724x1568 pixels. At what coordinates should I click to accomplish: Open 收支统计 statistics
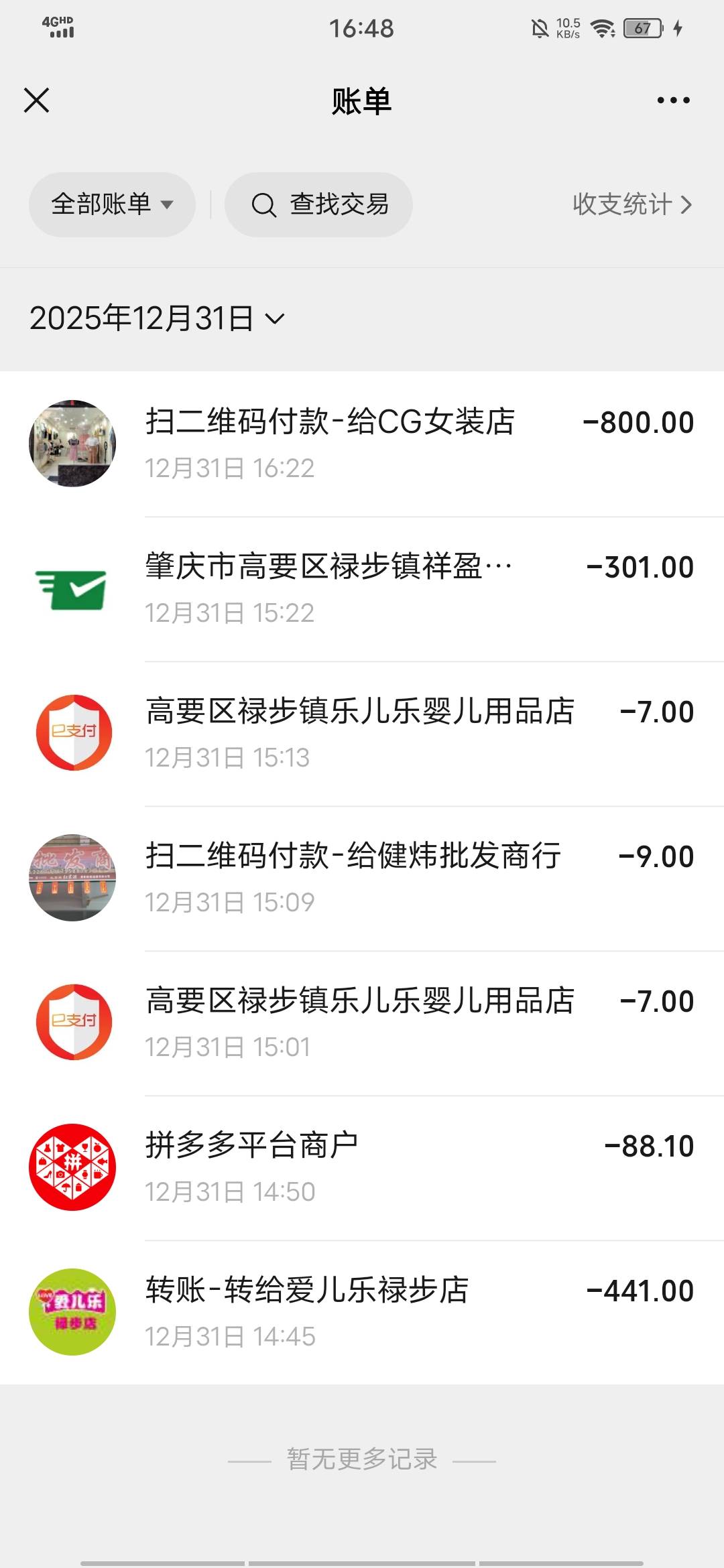point(631,204)
